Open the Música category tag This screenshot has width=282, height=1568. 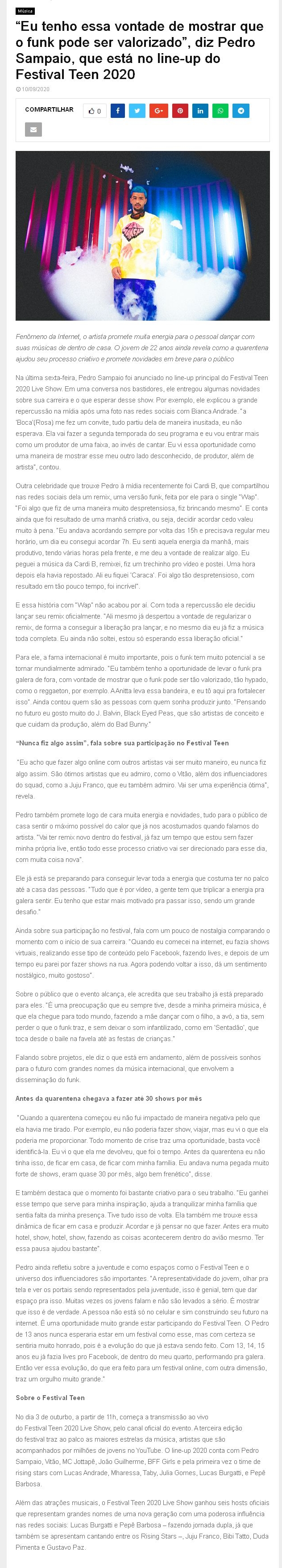click(x=25, y=11)
